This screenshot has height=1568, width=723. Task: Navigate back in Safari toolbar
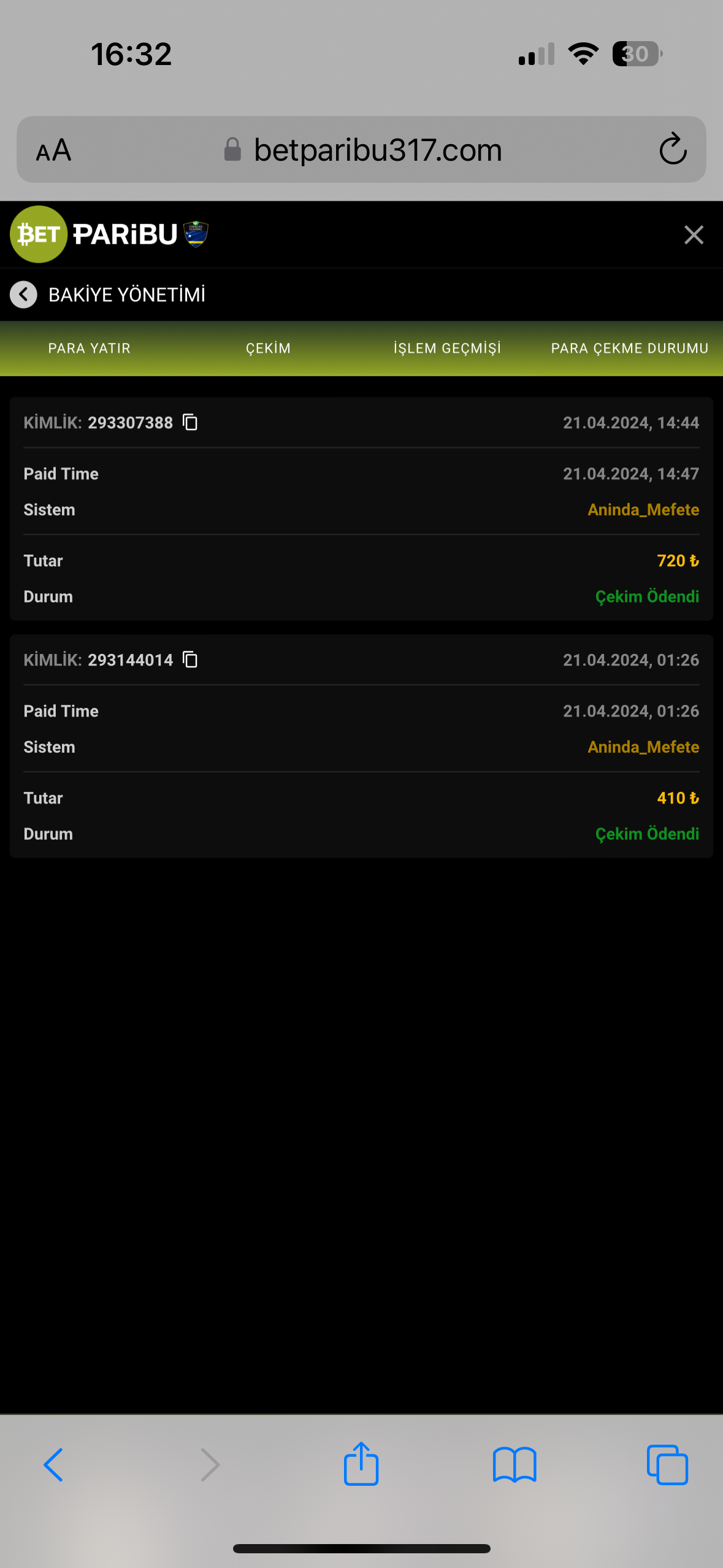point(53,1464)
